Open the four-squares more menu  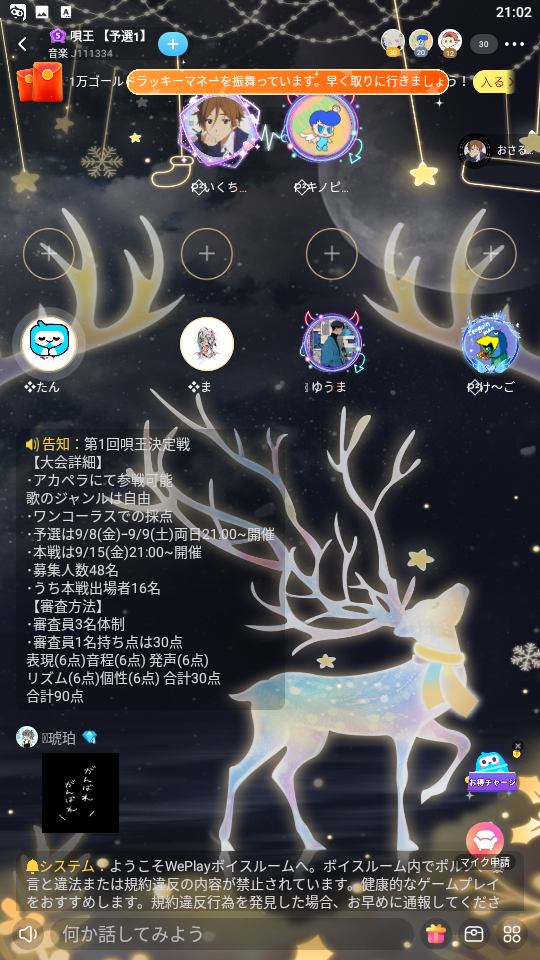[x=512, y=934]
